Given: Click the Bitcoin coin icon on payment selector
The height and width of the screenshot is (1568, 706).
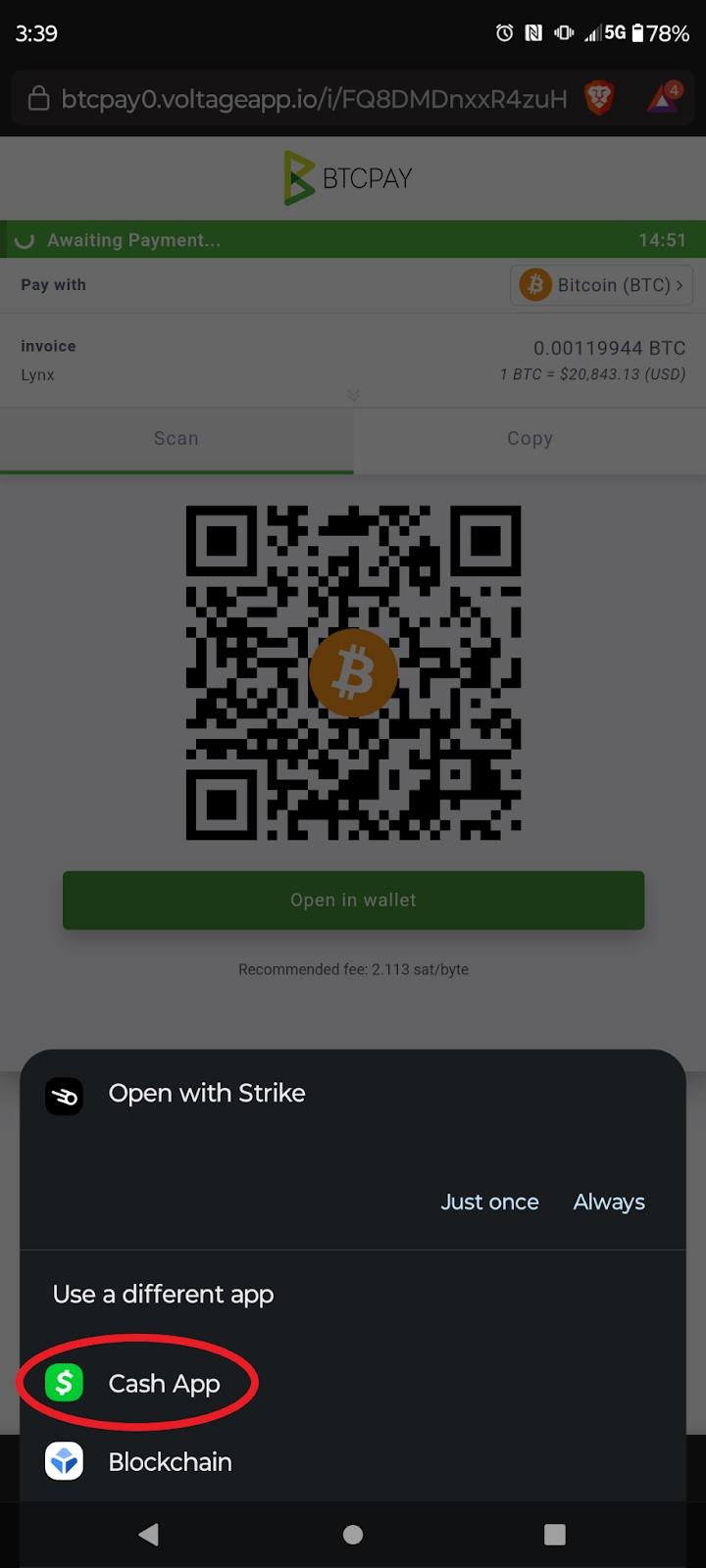Looking at the screenshot, I should [x=535, y=284].
